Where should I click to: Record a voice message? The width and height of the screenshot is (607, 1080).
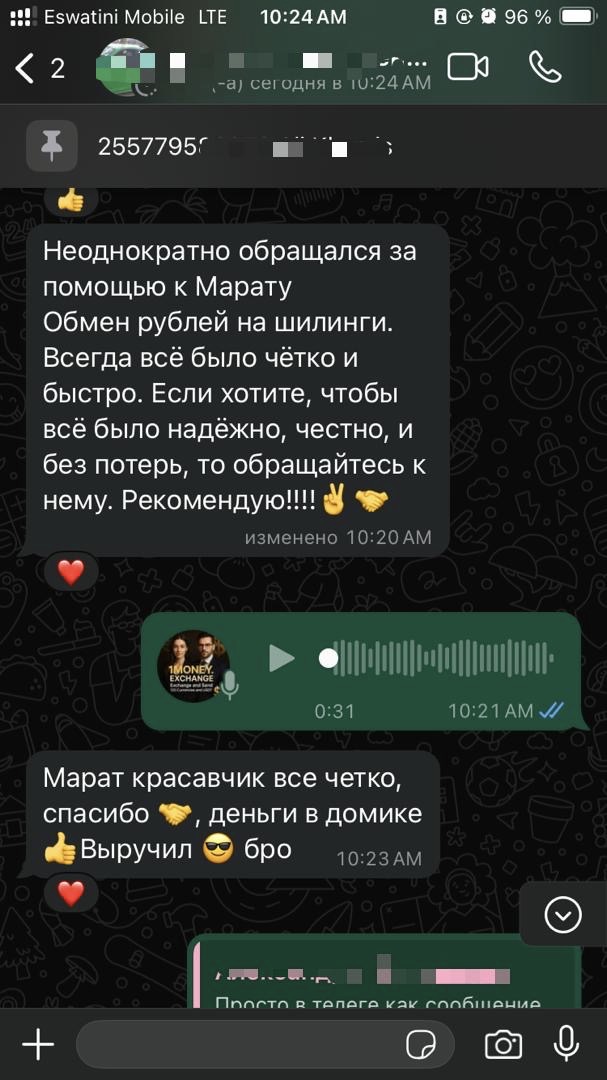[x=566, y=1044]
